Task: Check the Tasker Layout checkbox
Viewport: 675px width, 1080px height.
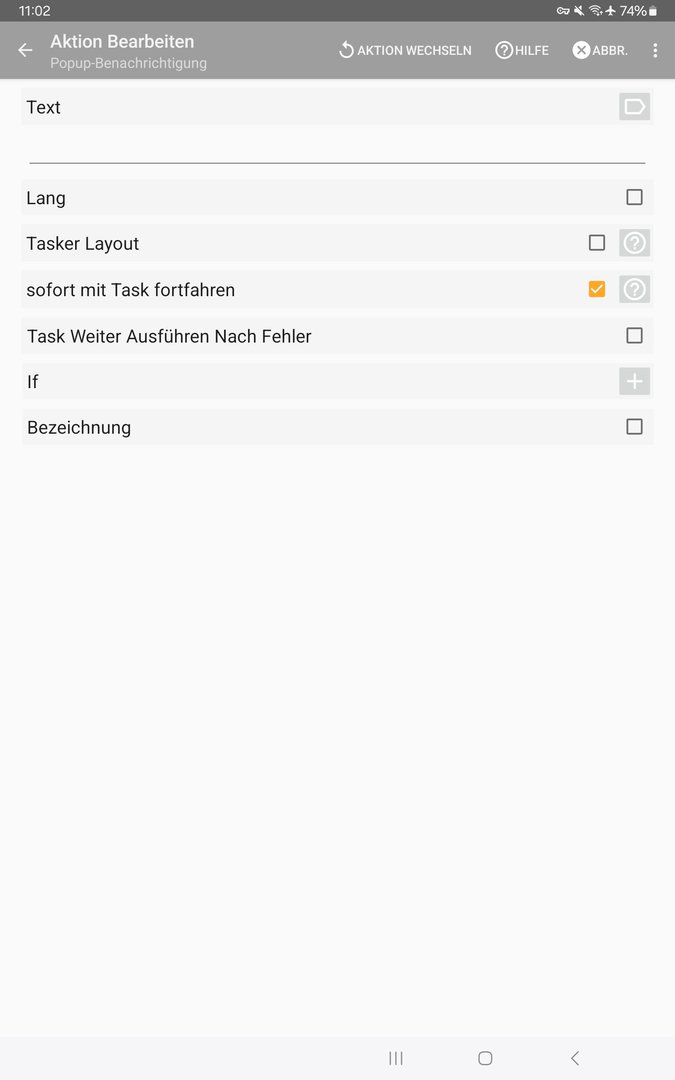Action: point(597,242)
